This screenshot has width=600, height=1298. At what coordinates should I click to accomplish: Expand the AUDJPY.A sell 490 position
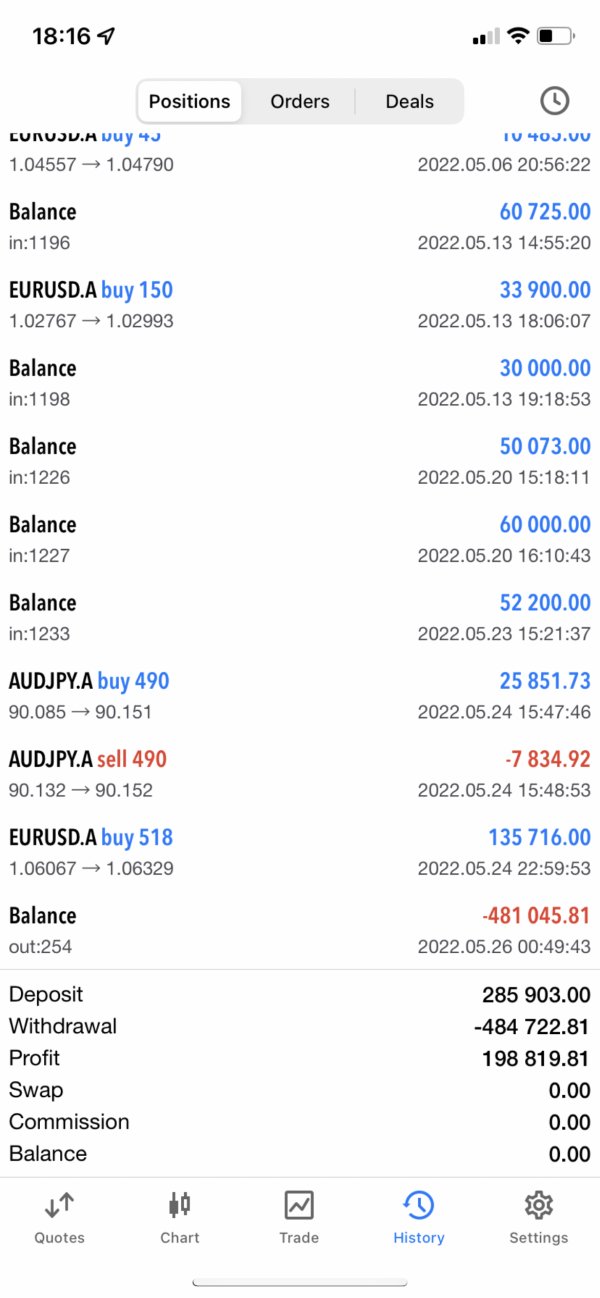pos(300,774)
